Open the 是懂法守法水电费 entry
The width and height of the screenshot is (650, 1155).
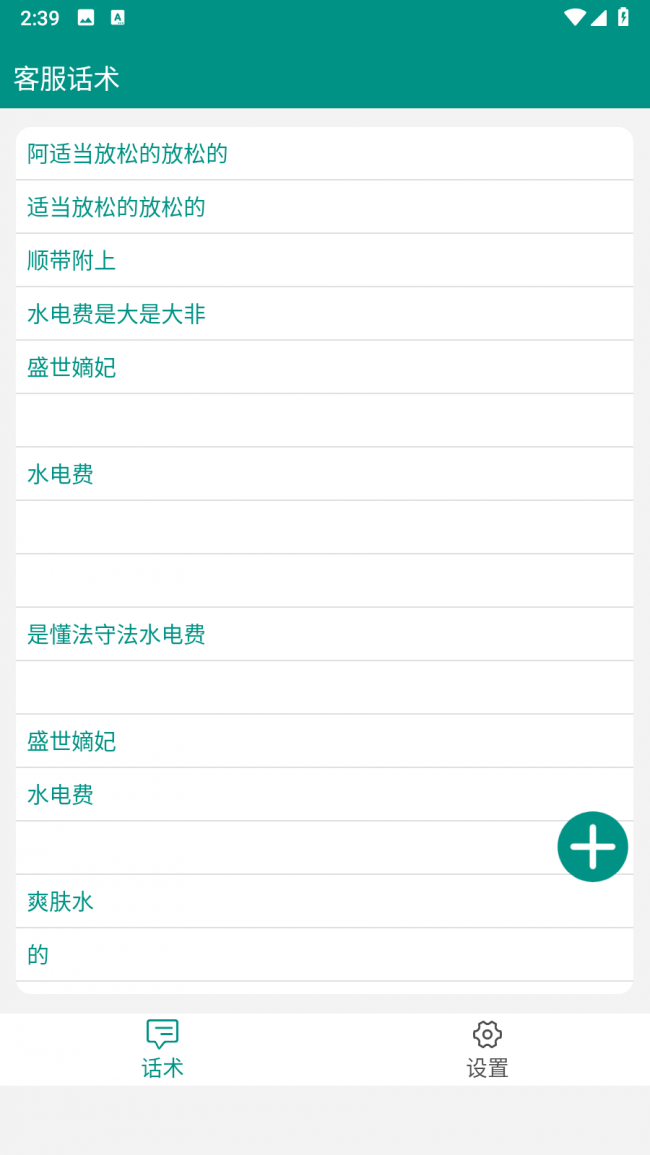coord(116,634)
